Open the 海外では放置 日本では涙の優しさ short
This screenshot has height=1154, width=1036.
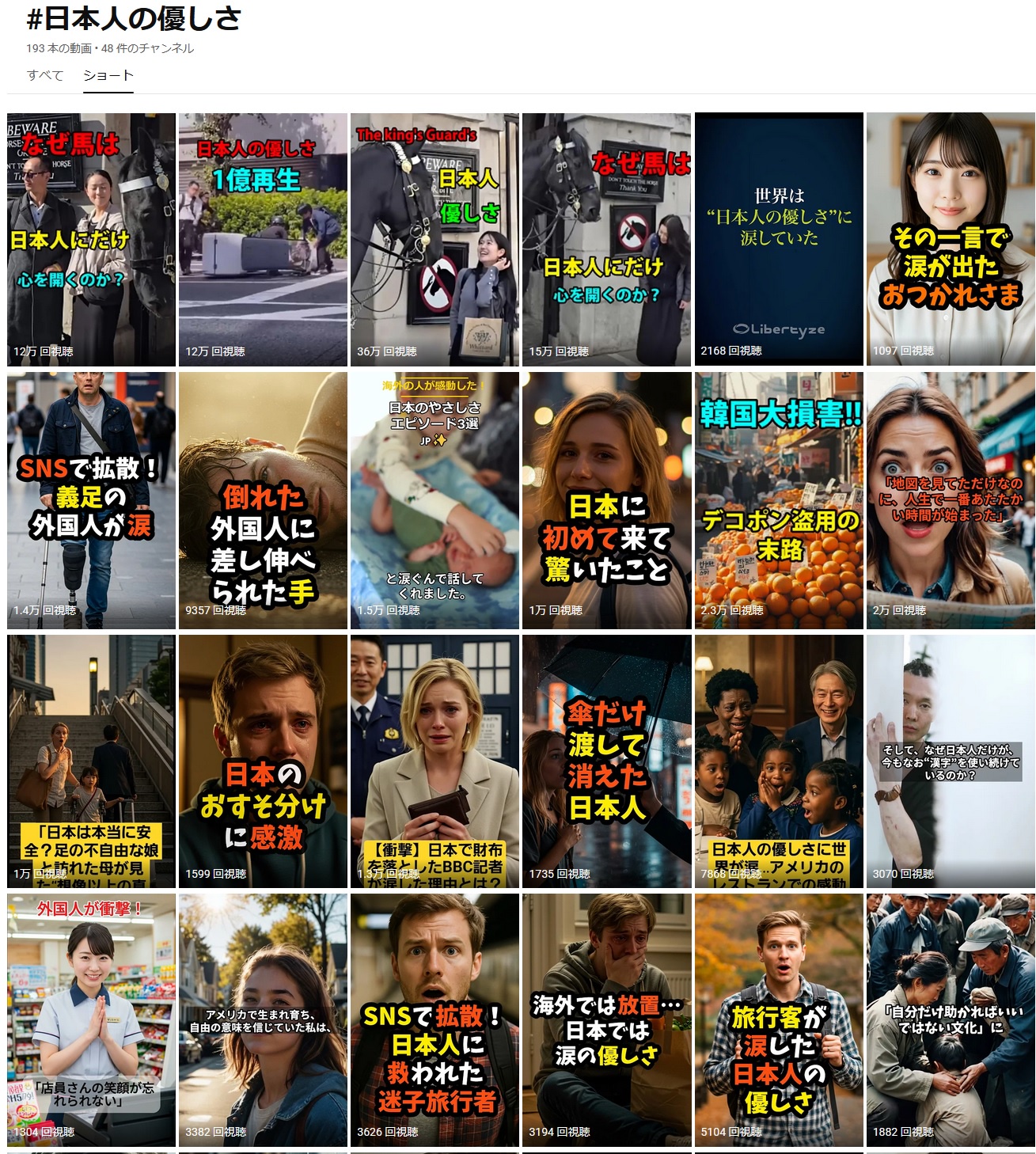(x=606, y=1020)
